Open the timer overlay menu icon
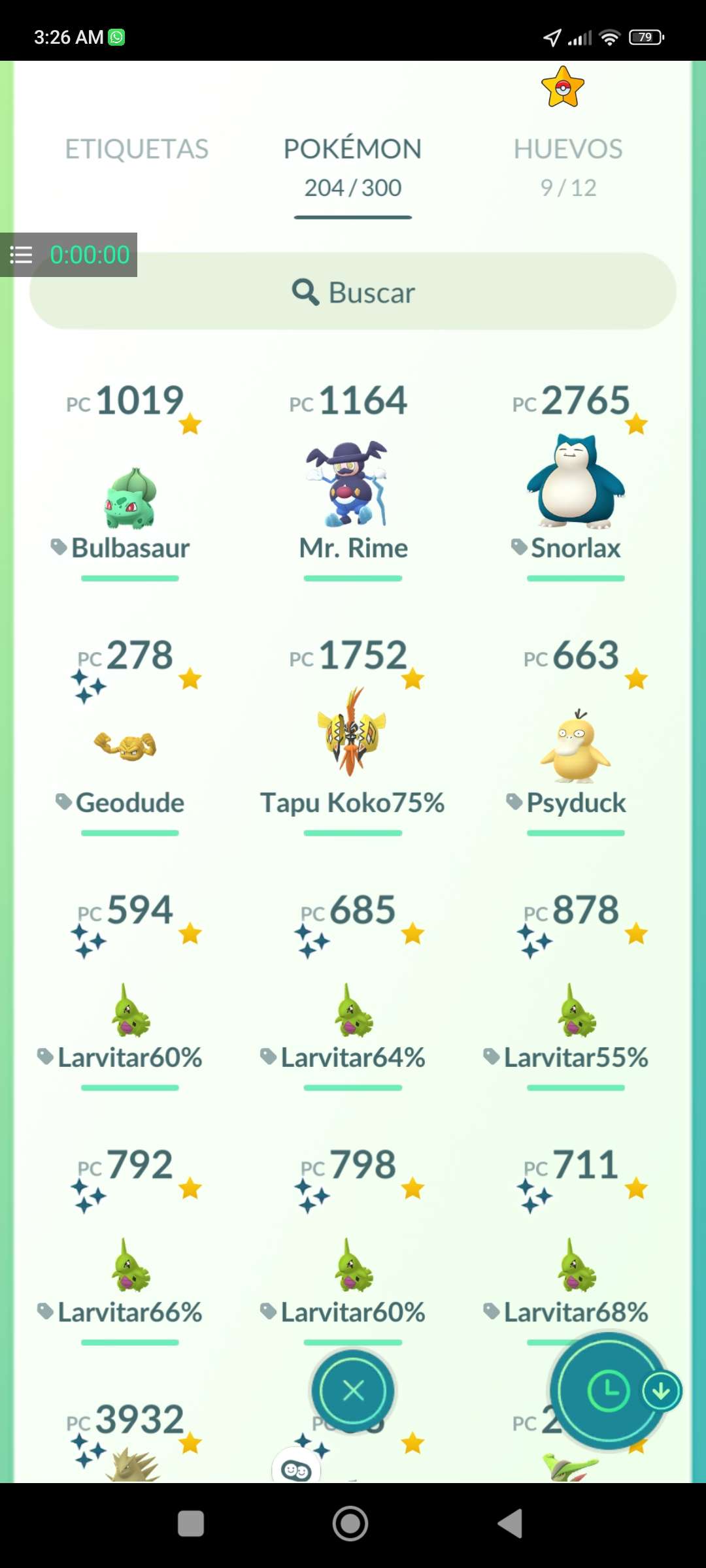 (22, 255)
